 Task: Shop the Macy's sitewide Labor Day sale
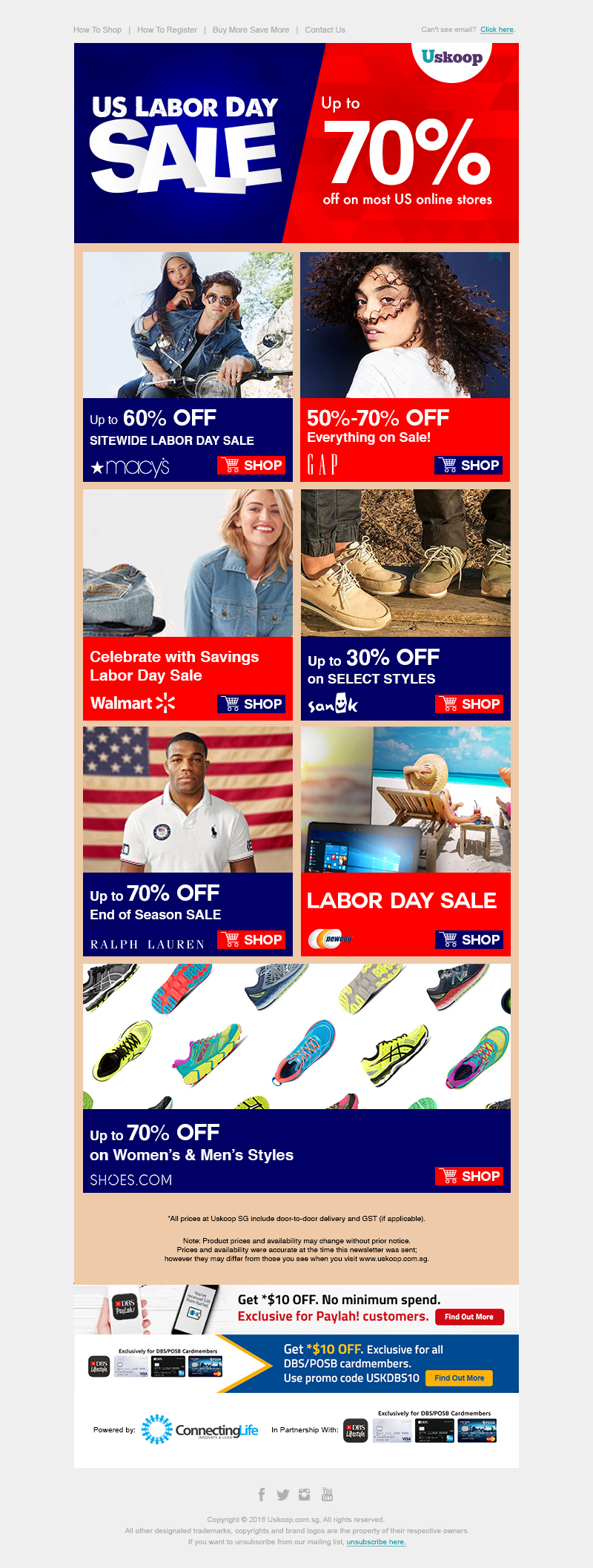click(251, 465)
